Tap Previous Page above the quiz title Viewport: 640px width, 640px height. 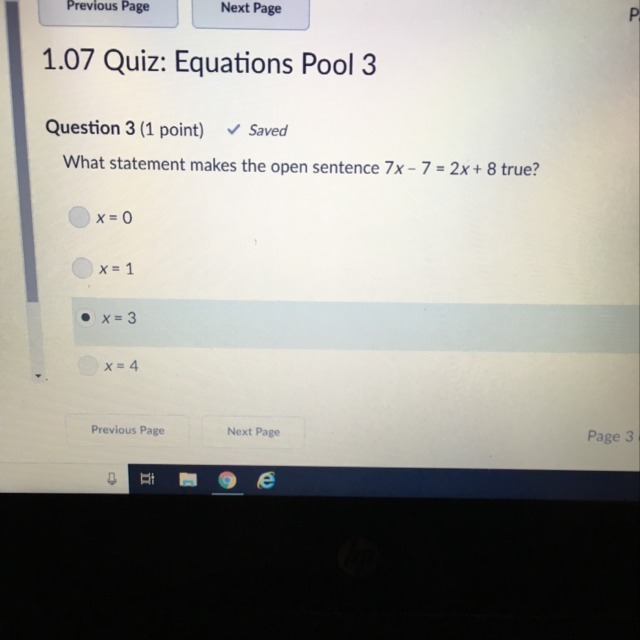pyautogui.click(x=107, y=8)
